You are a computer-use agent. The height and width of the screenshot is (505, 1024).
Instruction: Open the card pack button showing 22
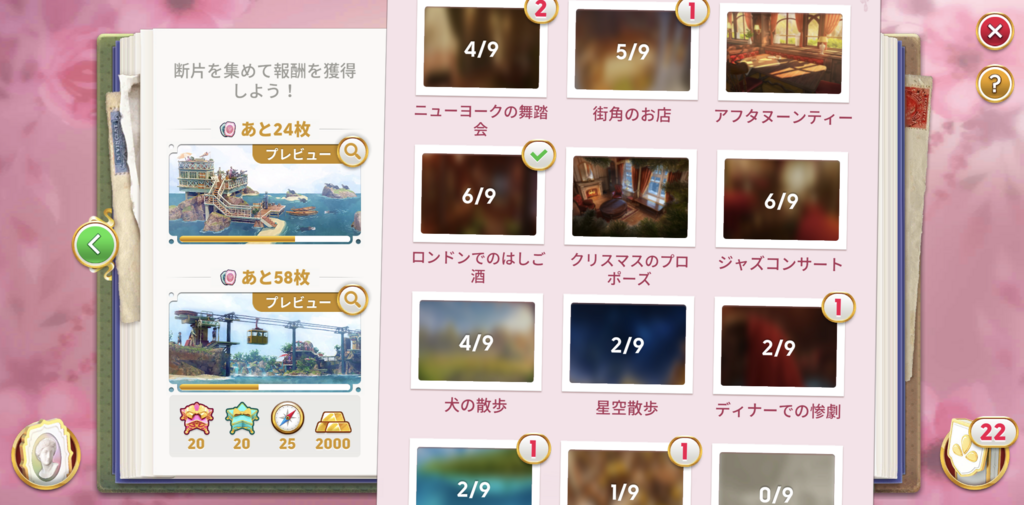point(974,453)
